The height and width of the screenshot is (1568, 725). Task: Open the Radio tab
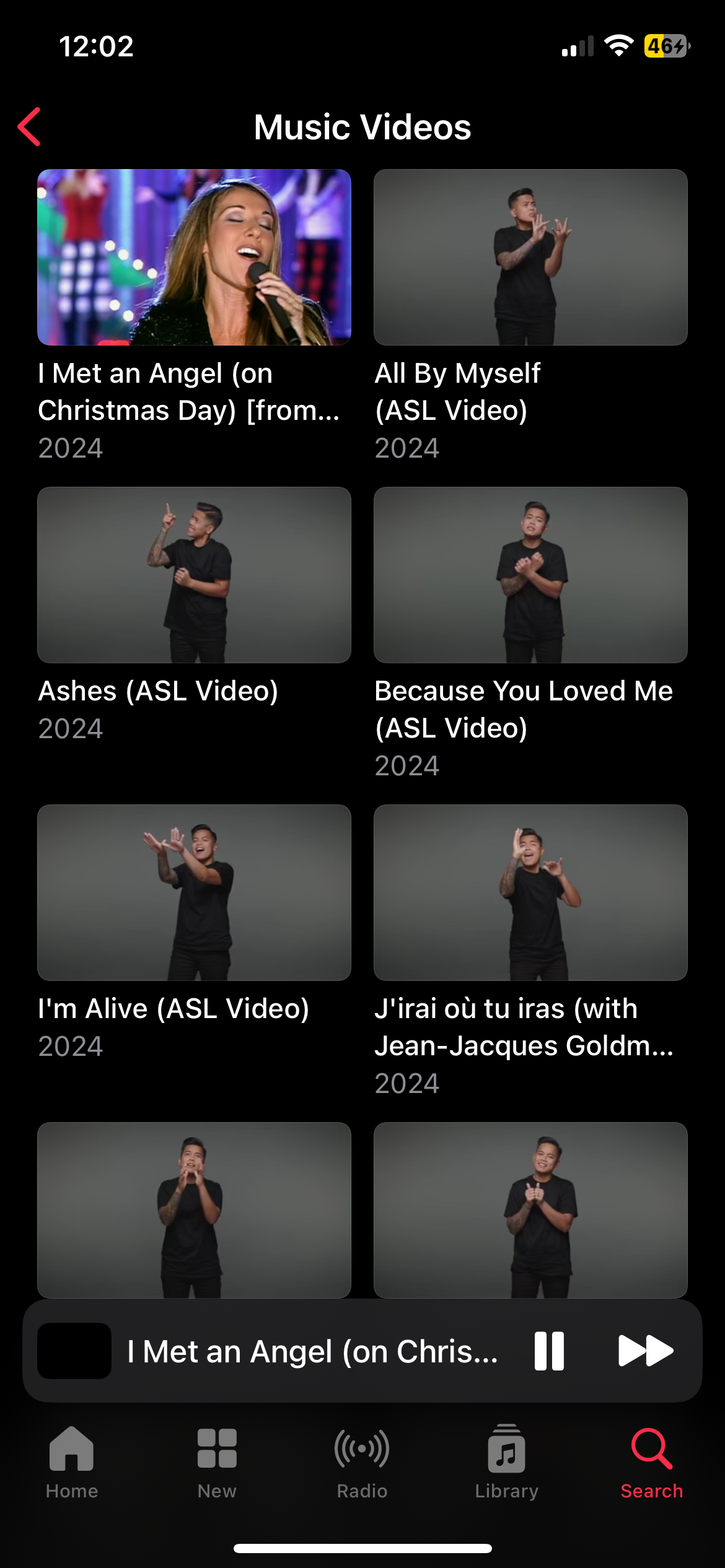362,1461
